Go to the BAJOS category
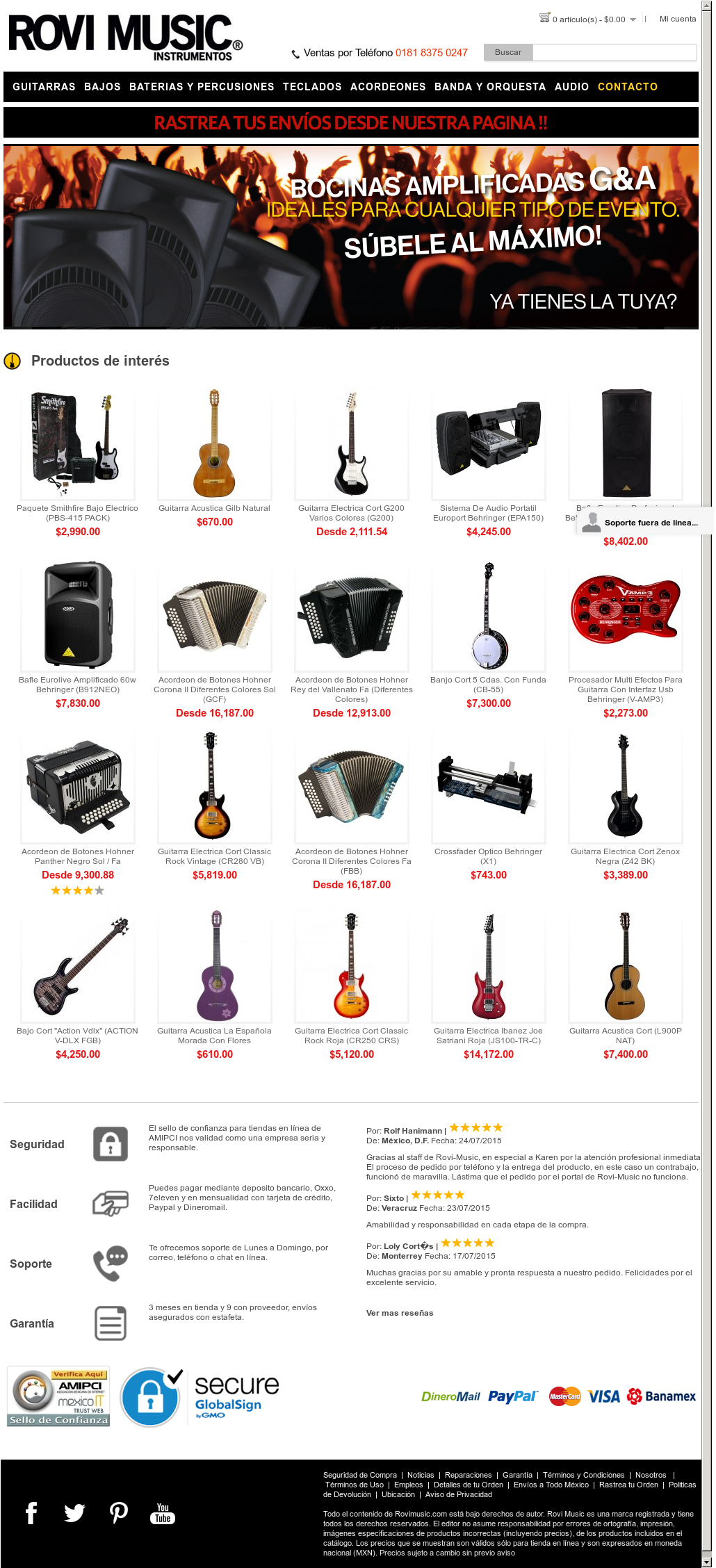This screenshot has width=716, height=1568. 102,87
